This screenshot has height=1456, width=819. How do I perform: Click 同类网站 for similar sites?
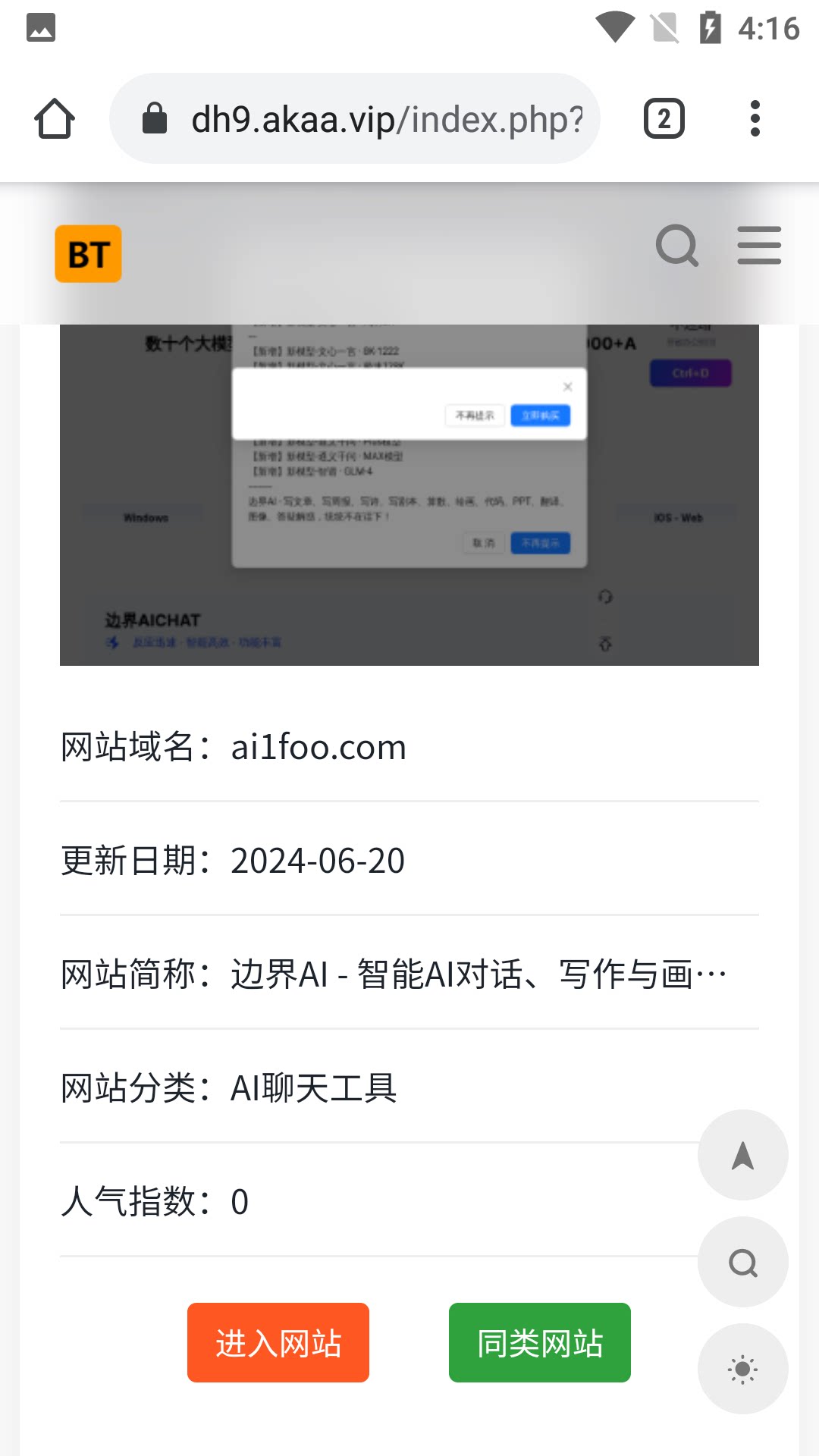click(x=538, y=1342)
